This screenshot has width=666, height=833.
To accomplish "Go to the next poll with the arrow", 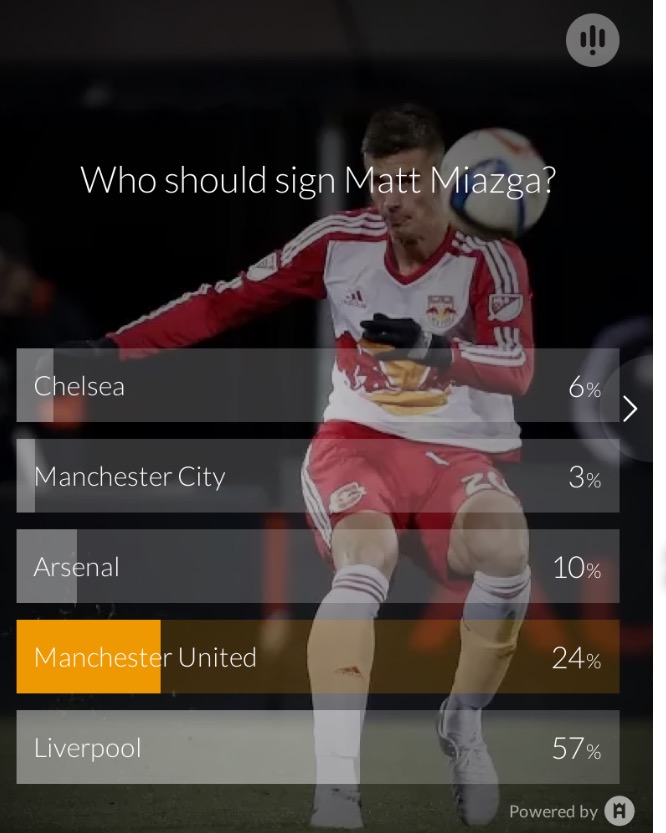I will coord(630,408).
